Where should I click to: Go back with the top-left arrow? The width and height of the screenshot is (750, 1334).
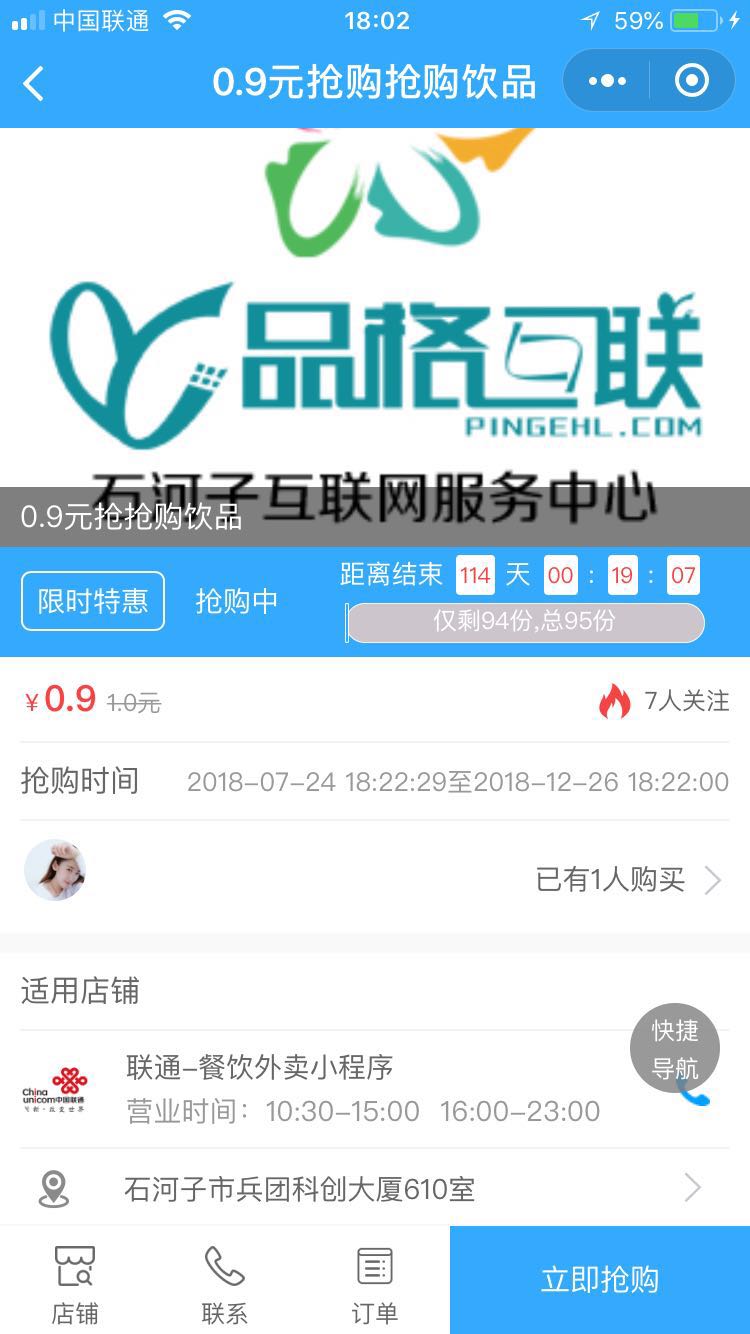tap(34, 84)
